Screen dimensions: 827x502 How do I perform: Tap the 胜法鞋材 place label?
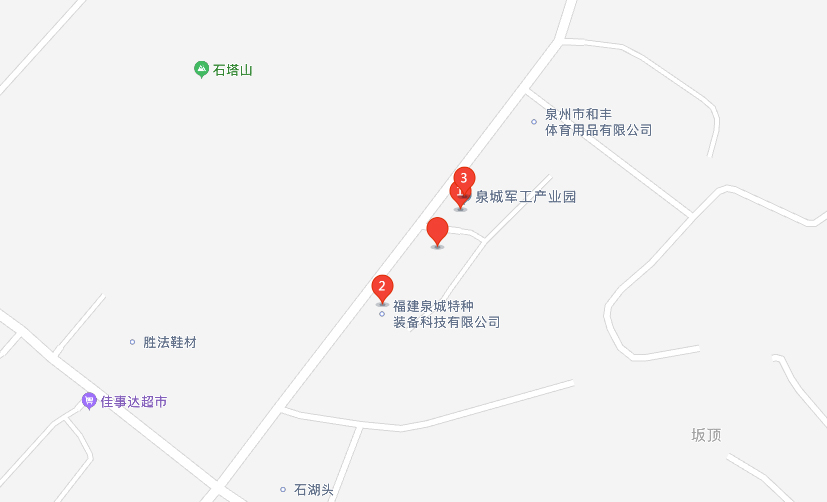tap(169, 342)
